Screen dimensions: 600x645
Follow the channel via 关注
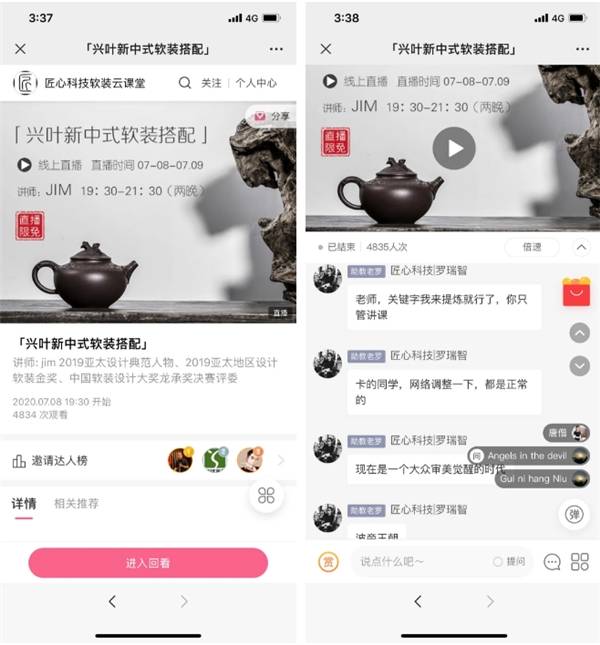pyautogui.click(x=211, y=83)
